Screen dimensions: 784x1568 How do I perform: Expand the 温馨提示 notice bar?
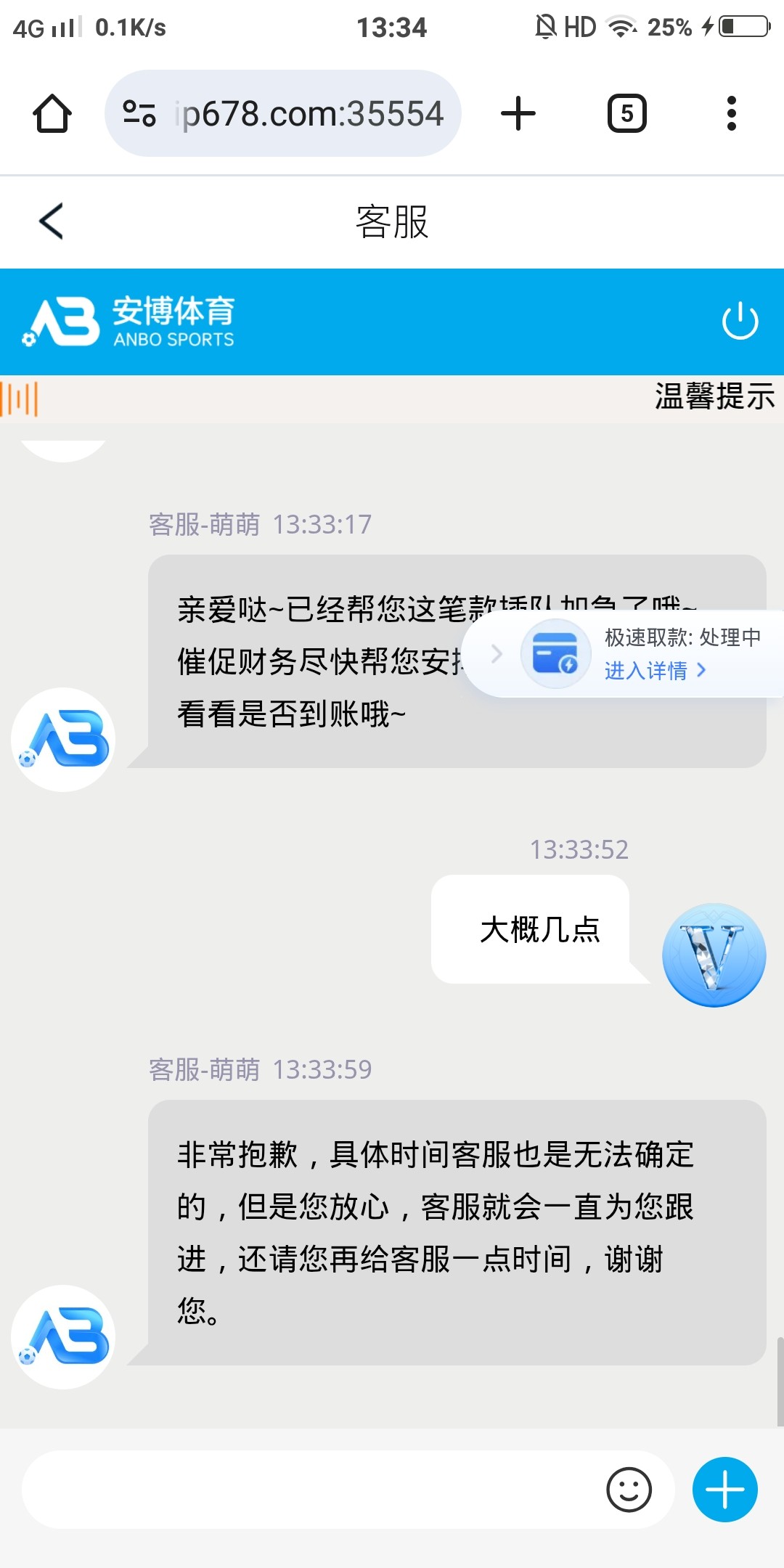coord(713,398)
